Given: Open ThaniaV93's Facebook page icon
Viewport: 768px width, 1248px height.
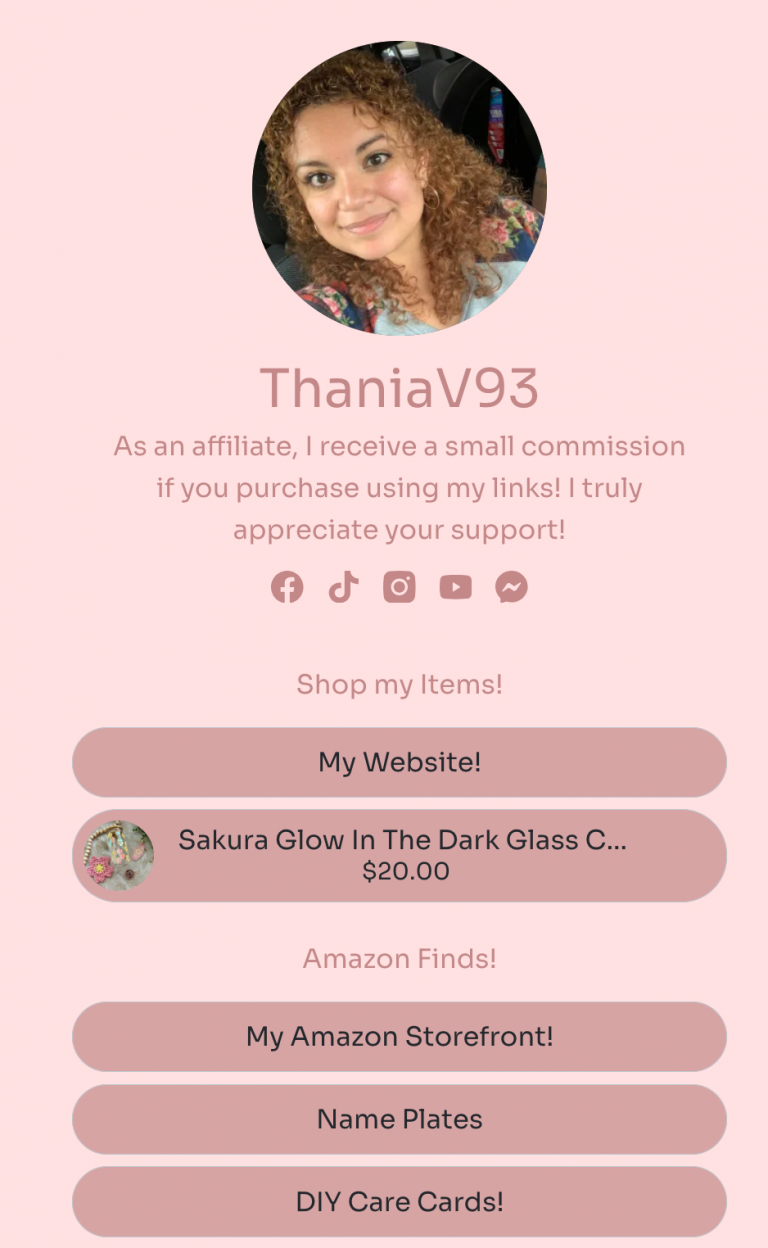Looking at the screenshot, I should (287, 587).
